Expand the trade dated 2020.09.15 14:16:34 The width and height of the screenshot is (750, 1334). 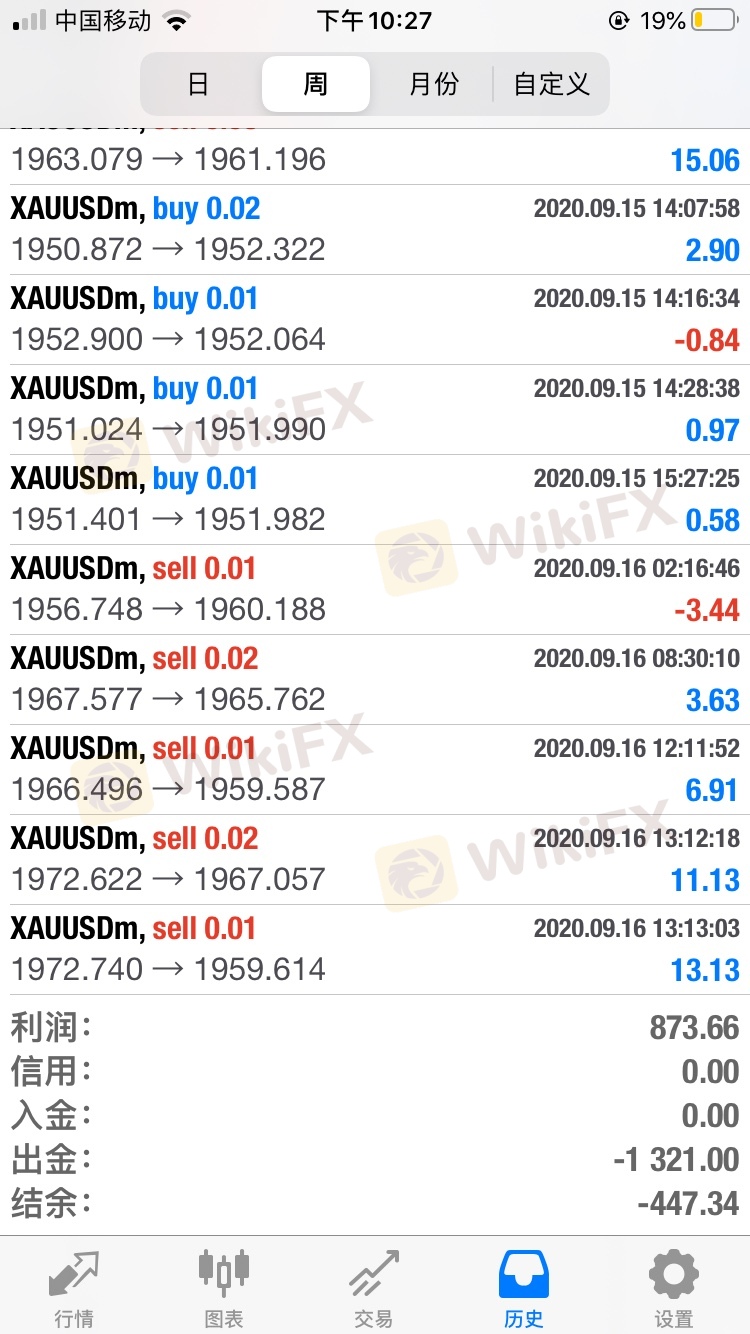pos(375,319)
